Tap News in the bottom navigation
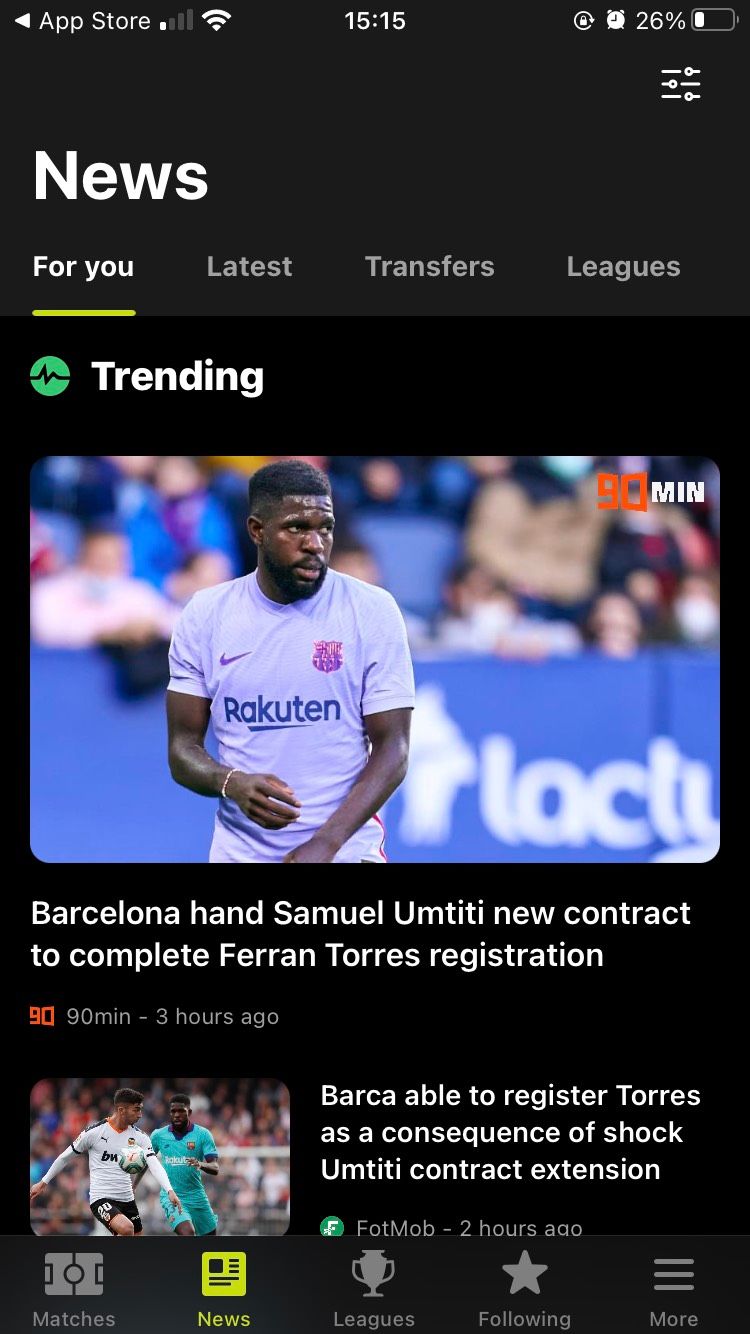This screenshot has width=750, height=1334. pyautogui.click(x=224, y=1290)
